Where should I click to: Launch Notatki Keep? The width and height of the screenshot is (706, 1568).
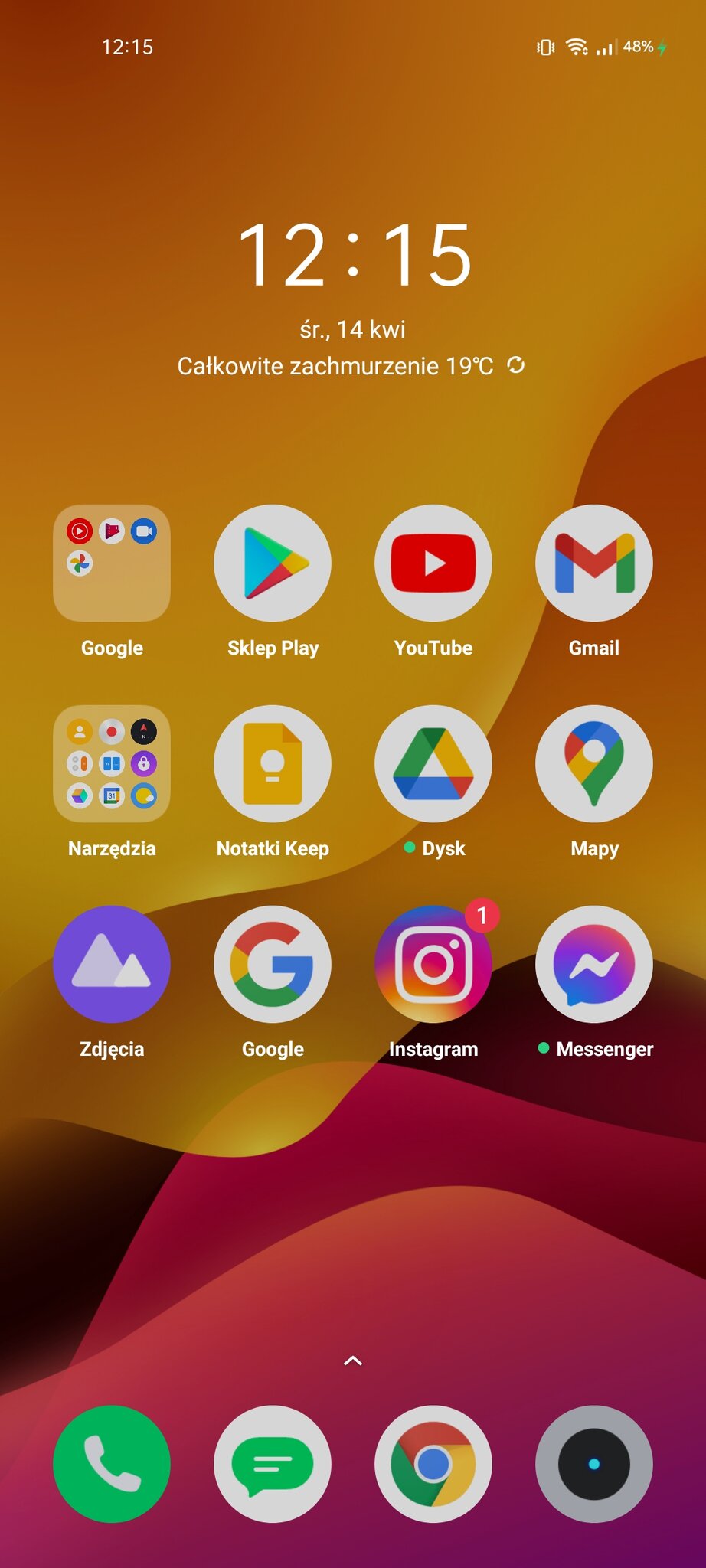(273, 764)
